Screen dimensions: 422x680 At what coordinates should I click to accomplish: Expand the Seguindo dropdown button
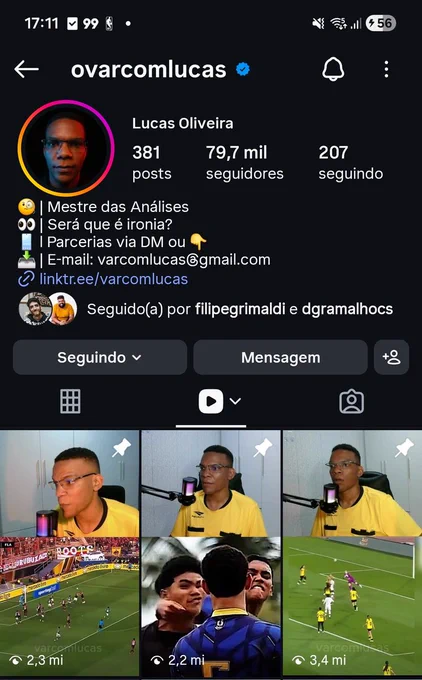[x=100, y=357]
